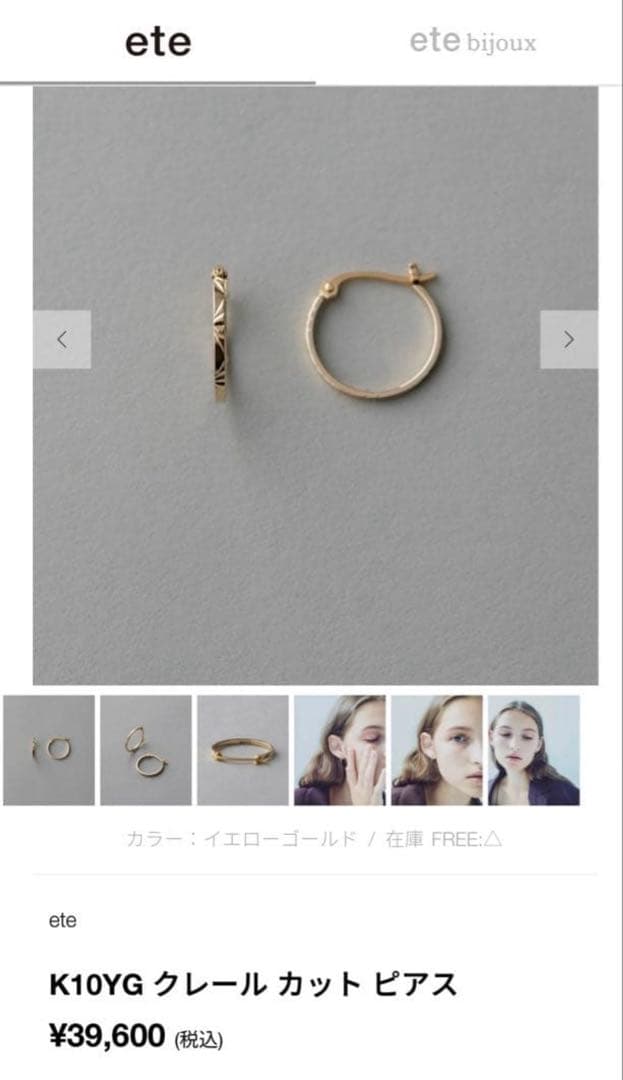Show the previous product image
623x1080 pixels.
[x=62, y=339]
